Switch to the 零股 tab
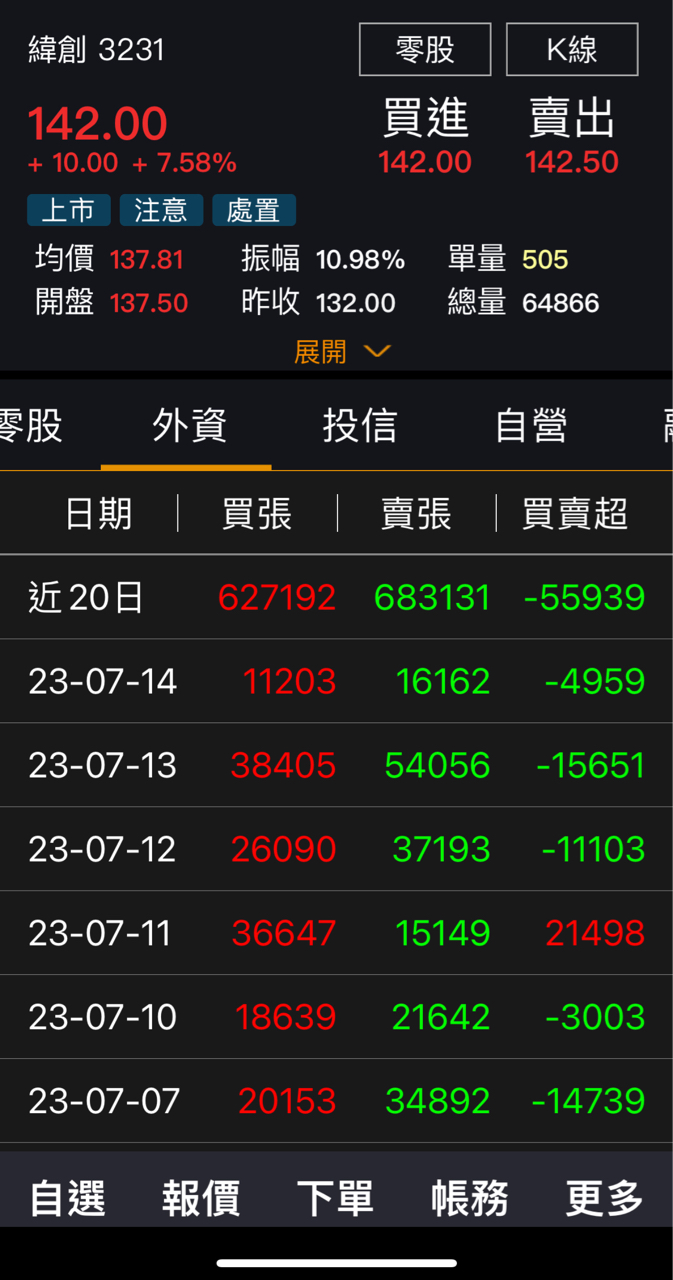Viewport: 673px width, 1280px height. pos(30,425)
